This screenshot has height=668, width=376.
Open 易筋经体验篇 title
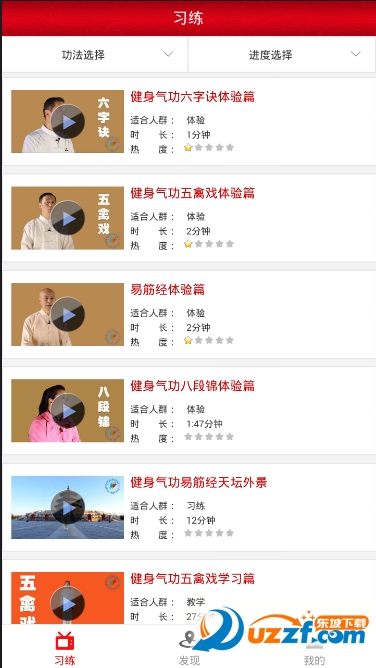point(168,290)
